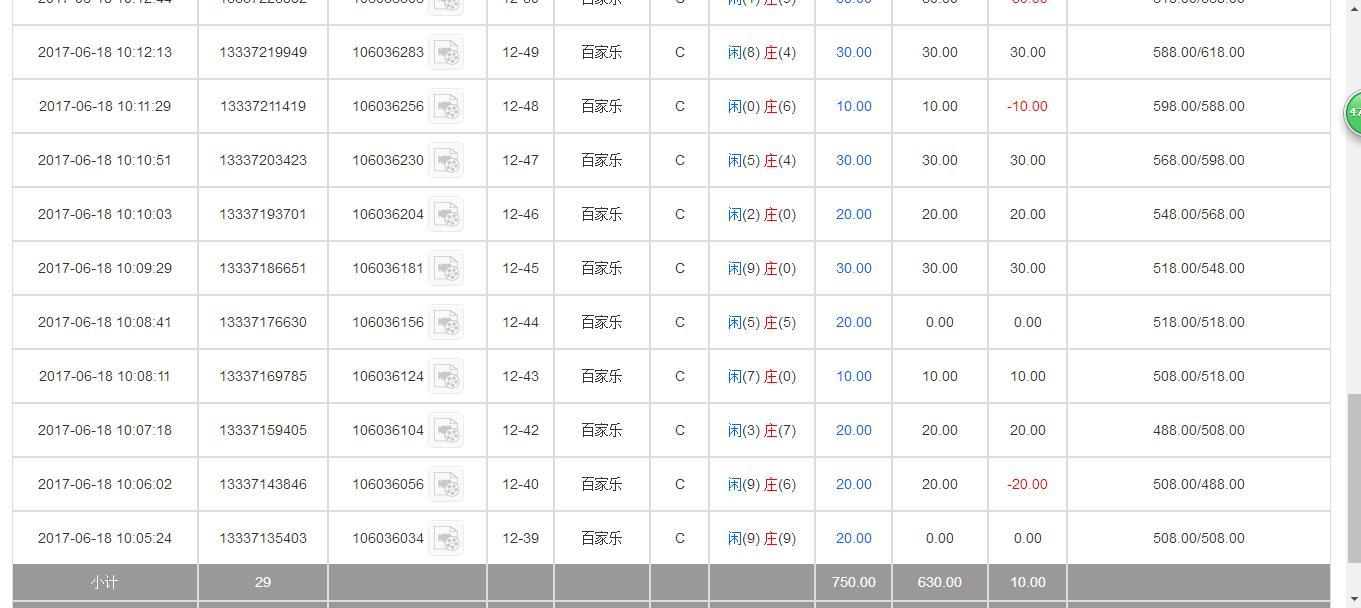The height and width of the screenshot is (608, 1361).
Task: View video replay for record 106036104
Action: click(446, 431)
